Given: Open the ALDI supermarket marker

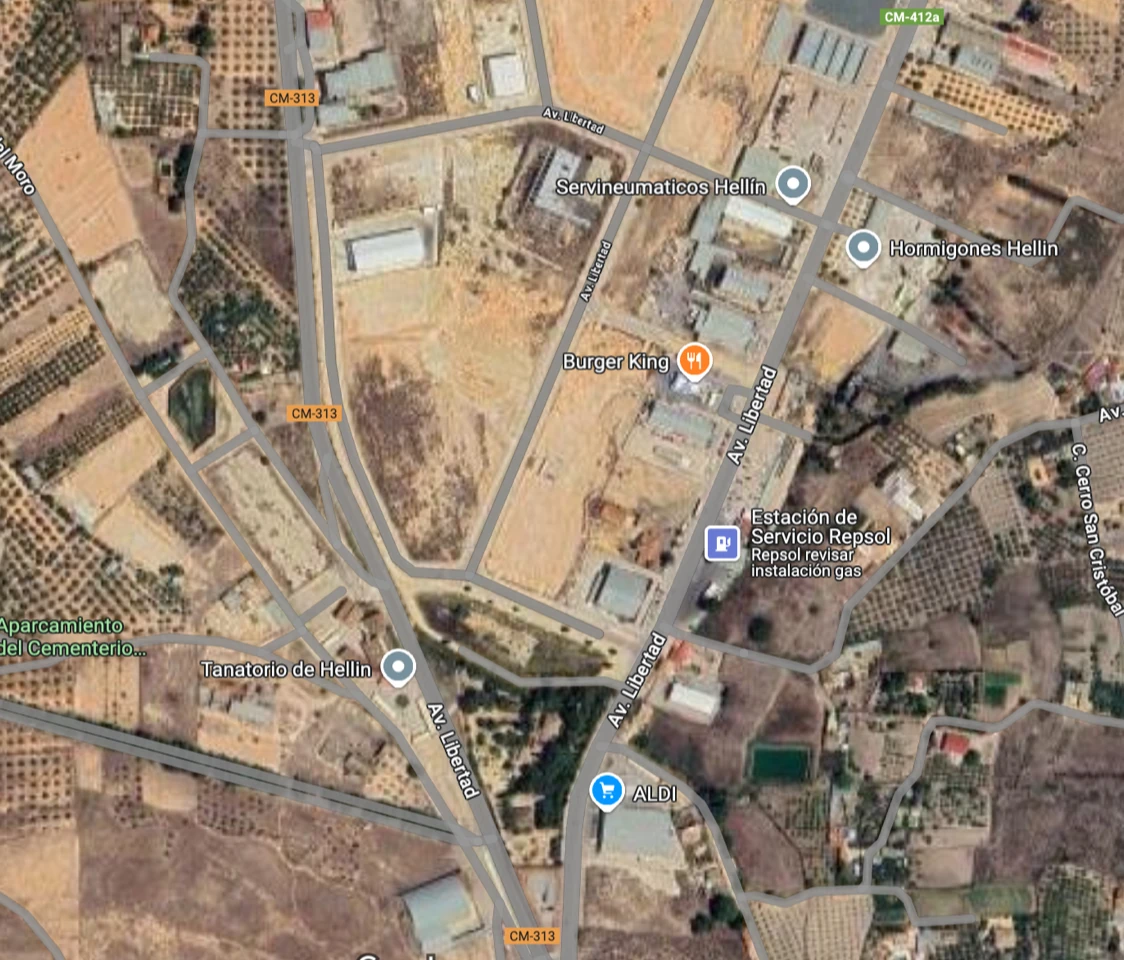Looking at the screenshot, I should click(x=606, y=791).
